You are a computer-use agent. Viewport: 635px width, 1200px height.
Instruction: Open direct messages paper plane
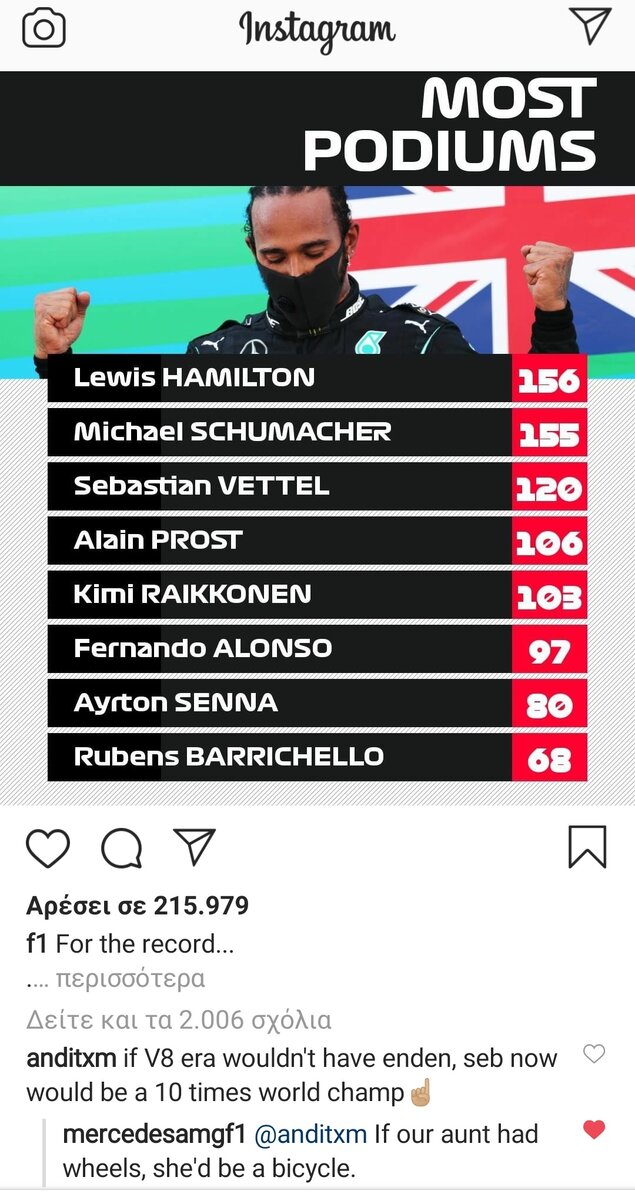point(590,26)
